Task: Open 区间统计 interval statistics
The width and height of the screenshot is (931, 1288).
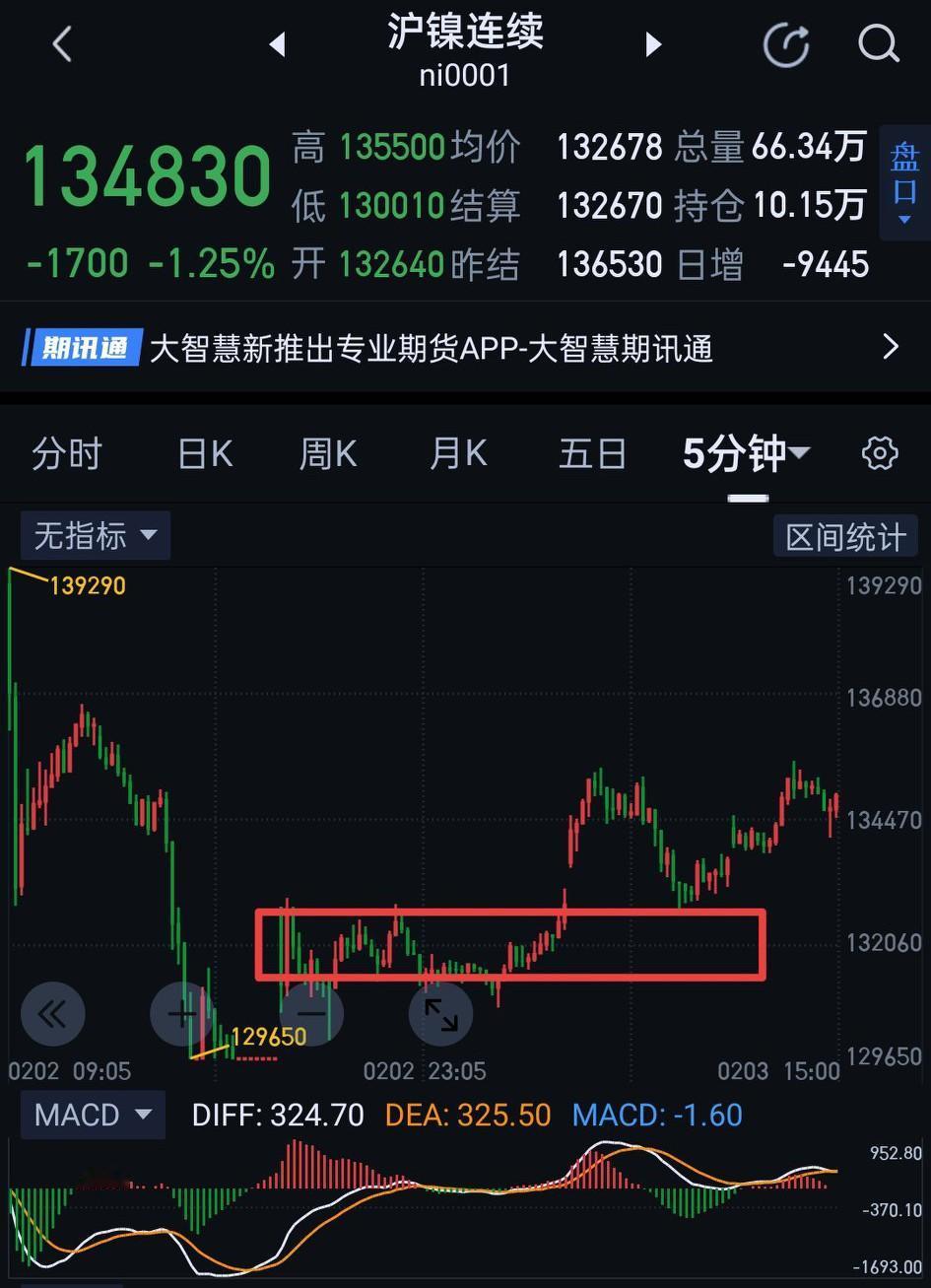Action: click(845, 535)
